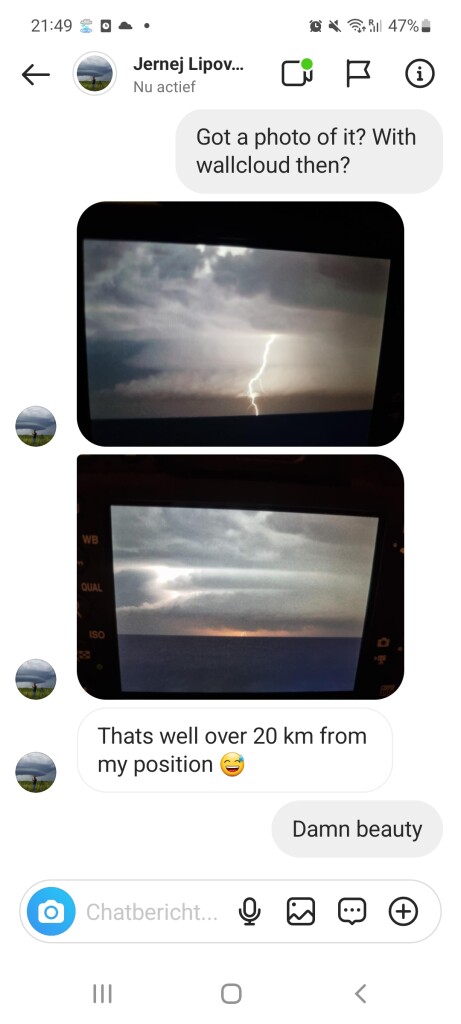Viewport: 461px width, 1024px height.
Task: Focus the Chatbericht message field
Action: coord(151,912)
